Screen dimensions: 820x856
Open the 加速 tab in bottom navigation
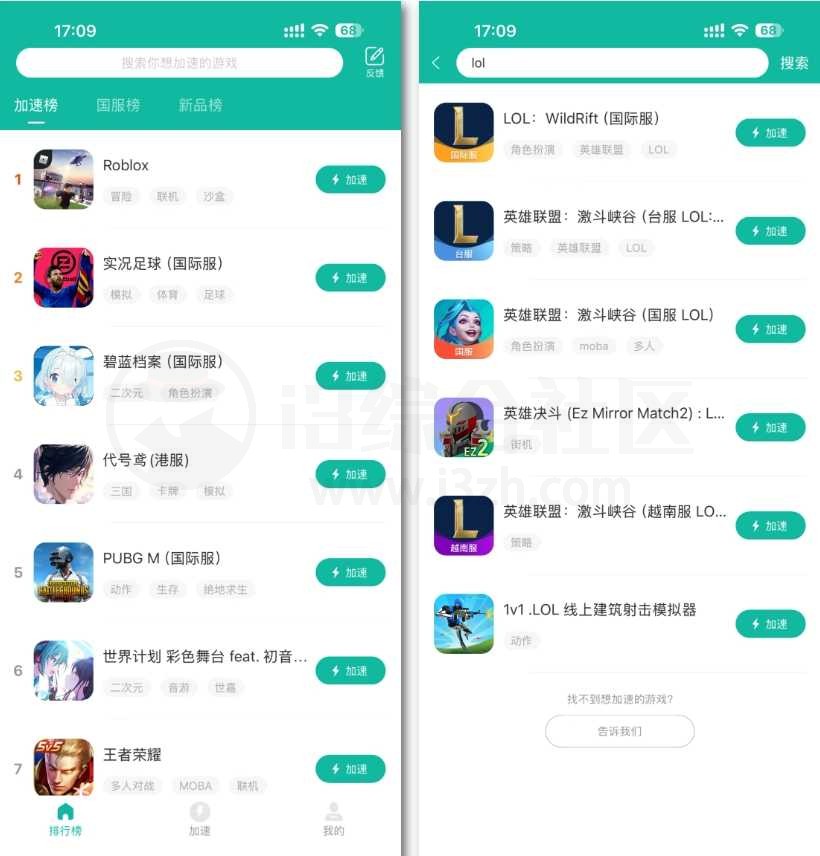pyautogui.click(x=200, y=819)
